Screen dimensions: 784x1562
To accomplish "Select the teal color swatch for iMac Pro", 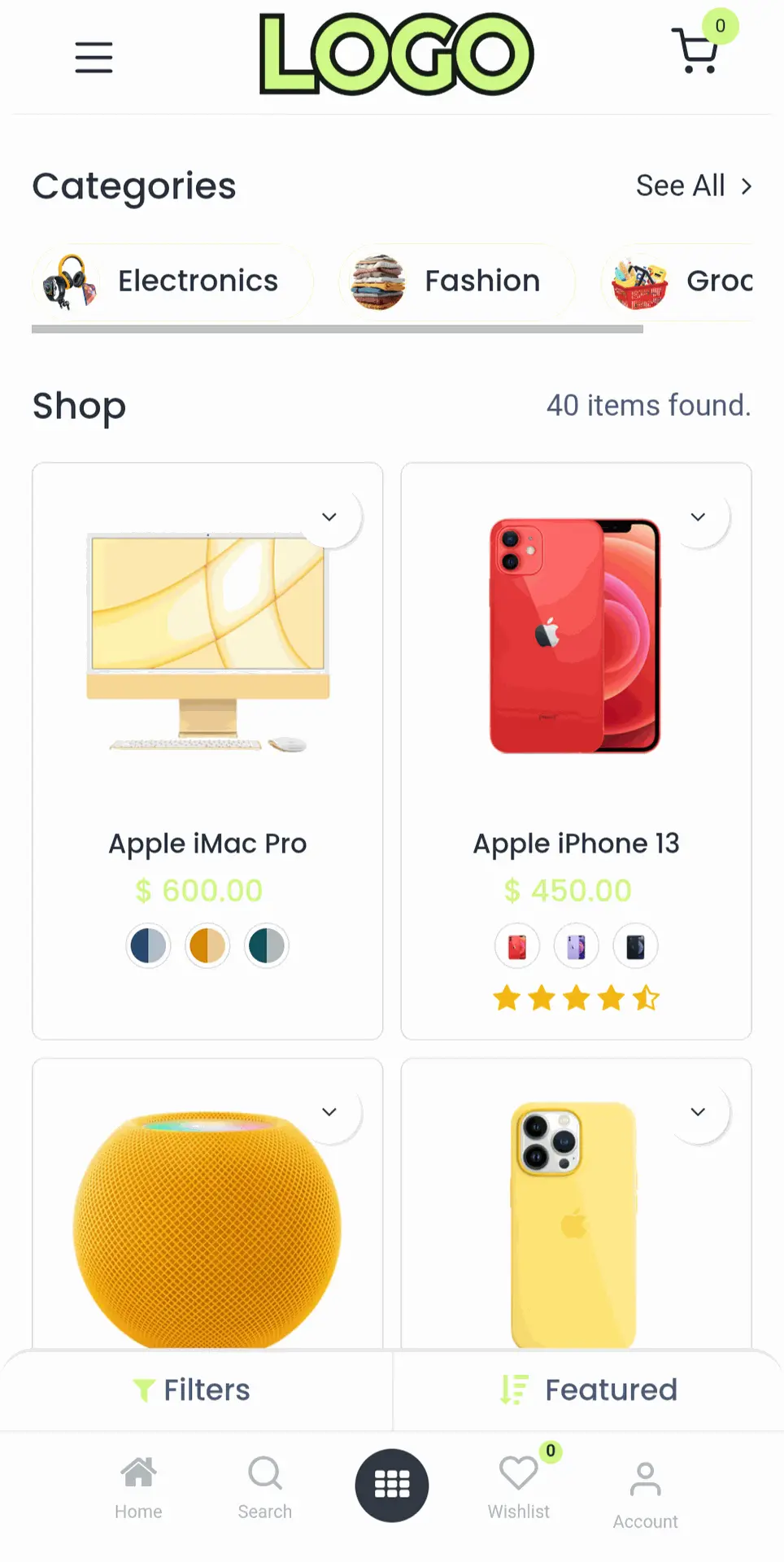I will click(x=267, y=946).
